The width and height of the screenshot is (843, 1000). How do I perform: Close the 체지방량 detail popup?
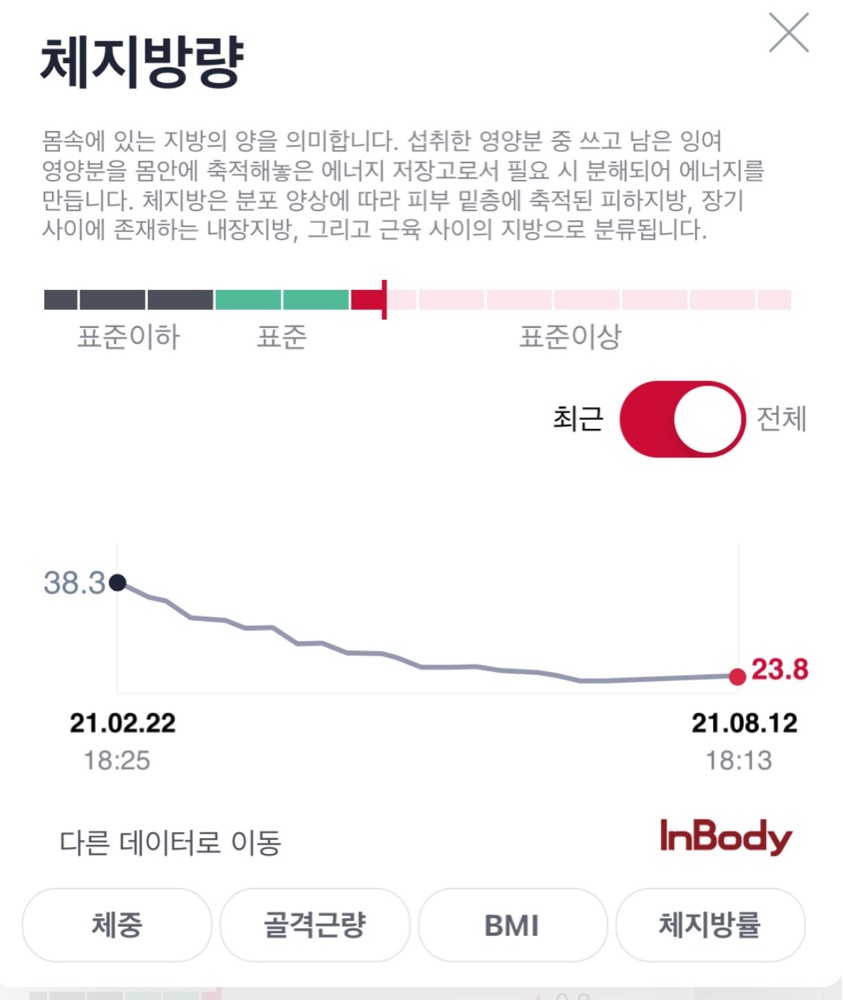click(788, 33)
